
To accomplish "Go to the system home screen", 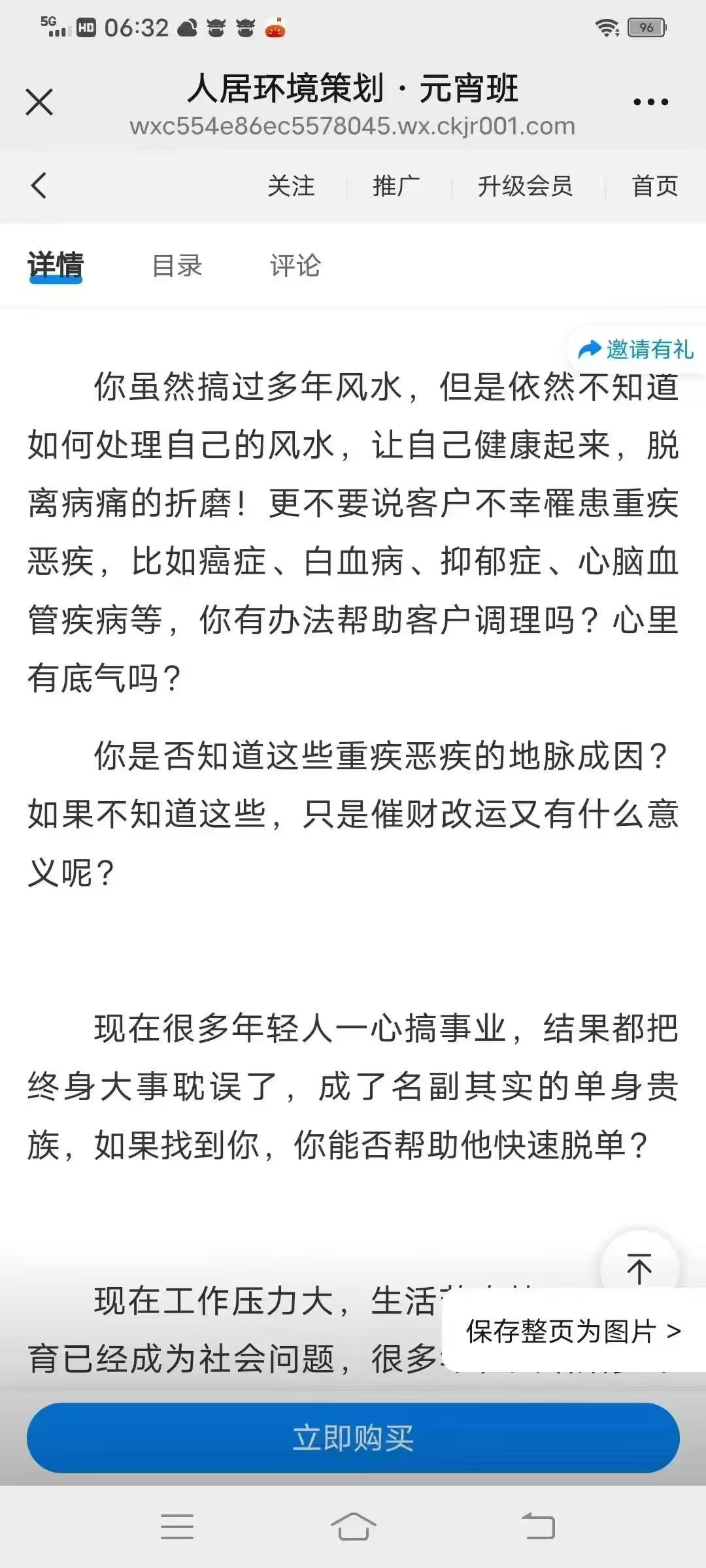I will [353, 1527].
